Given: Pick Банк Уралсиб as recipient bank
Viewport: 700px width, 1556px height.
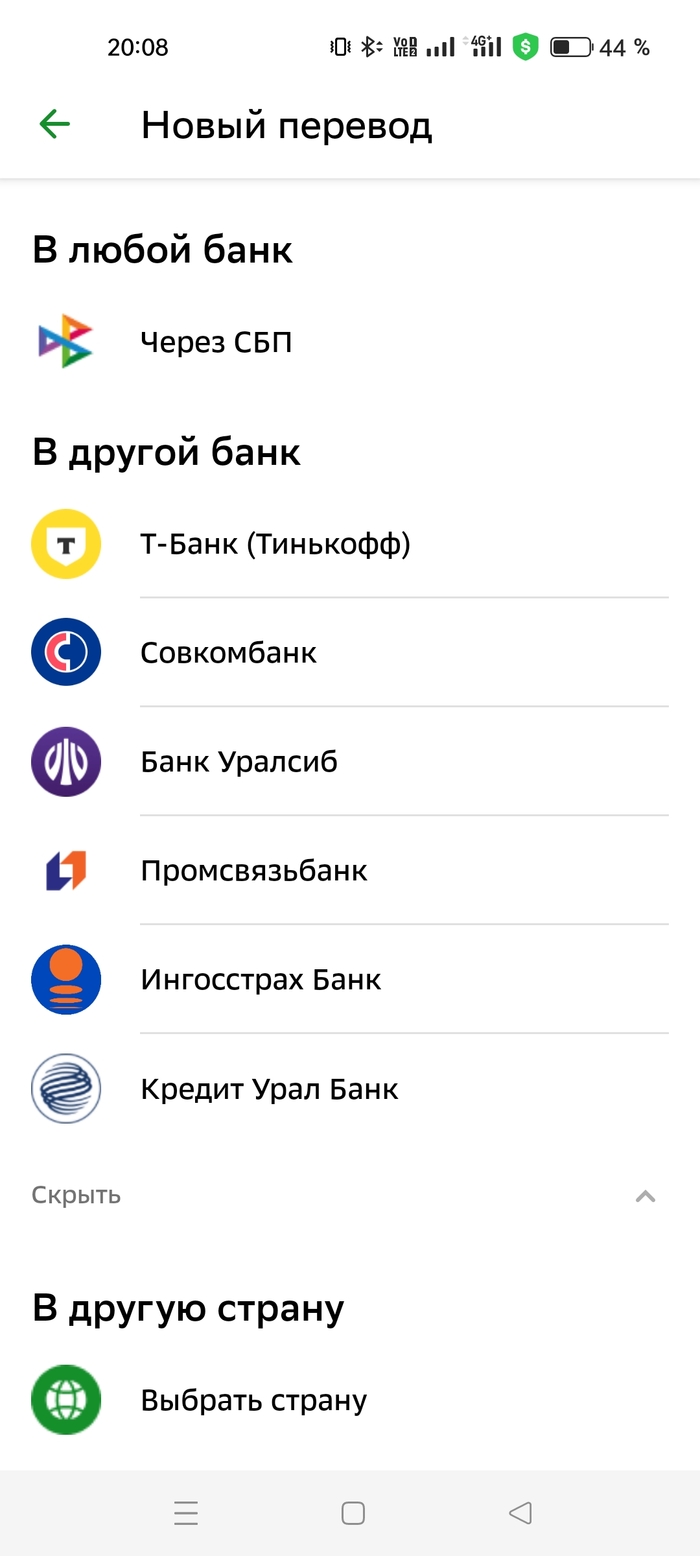Looking at the screenshot, I should click(239, 762).
